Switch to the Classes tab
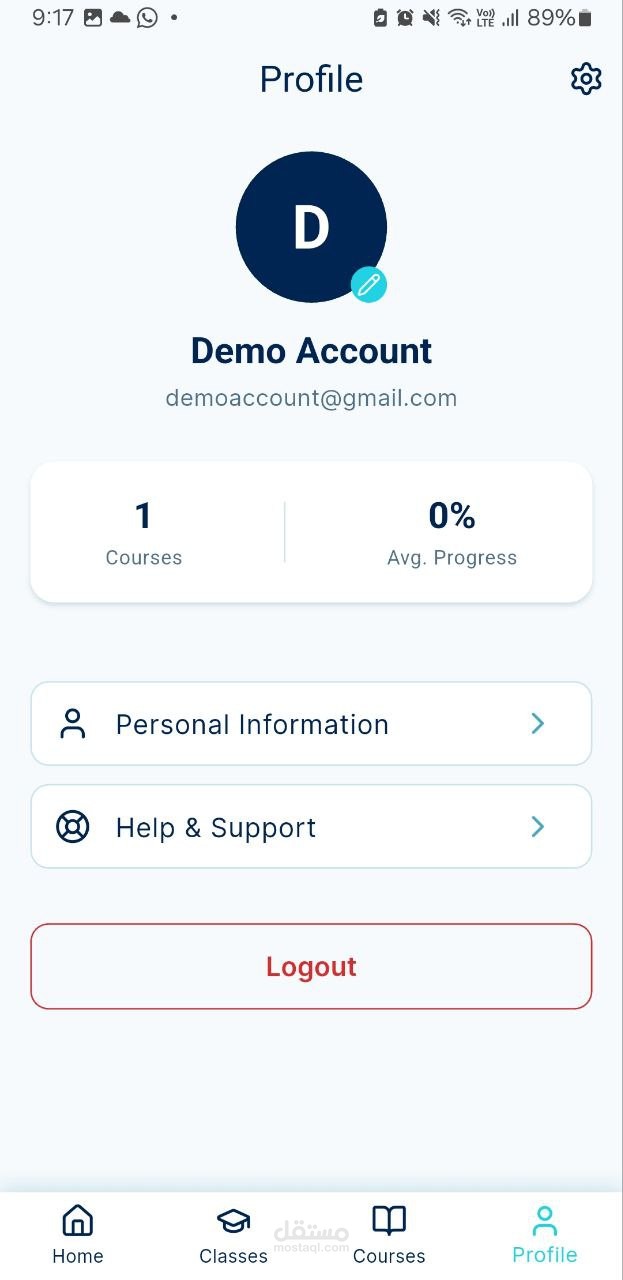This screenshot has height=1280, width=623. (233, 1235)
